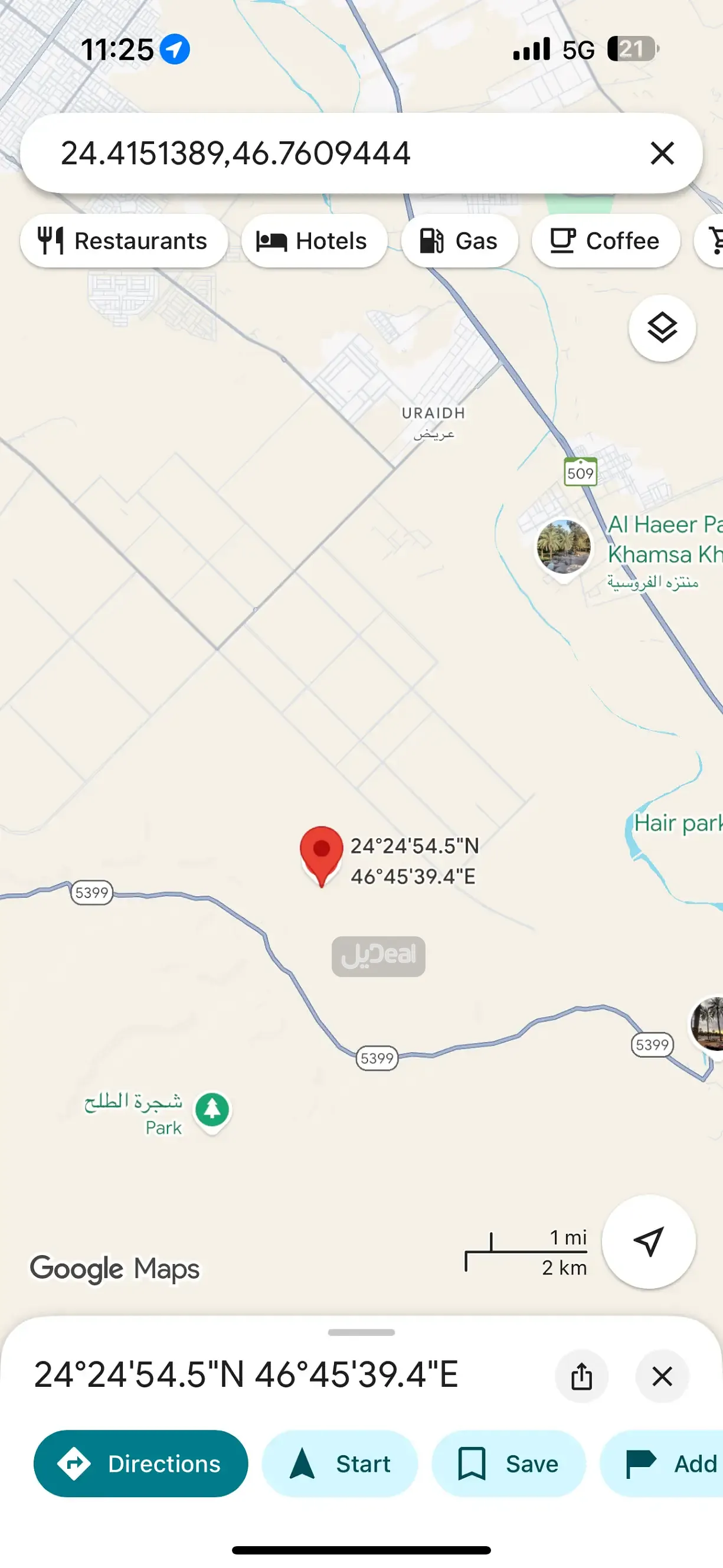The height and width of the screenshot is (1568, 723).
Task: Clear the coordinates search text
Action: (x=662, y=153)
